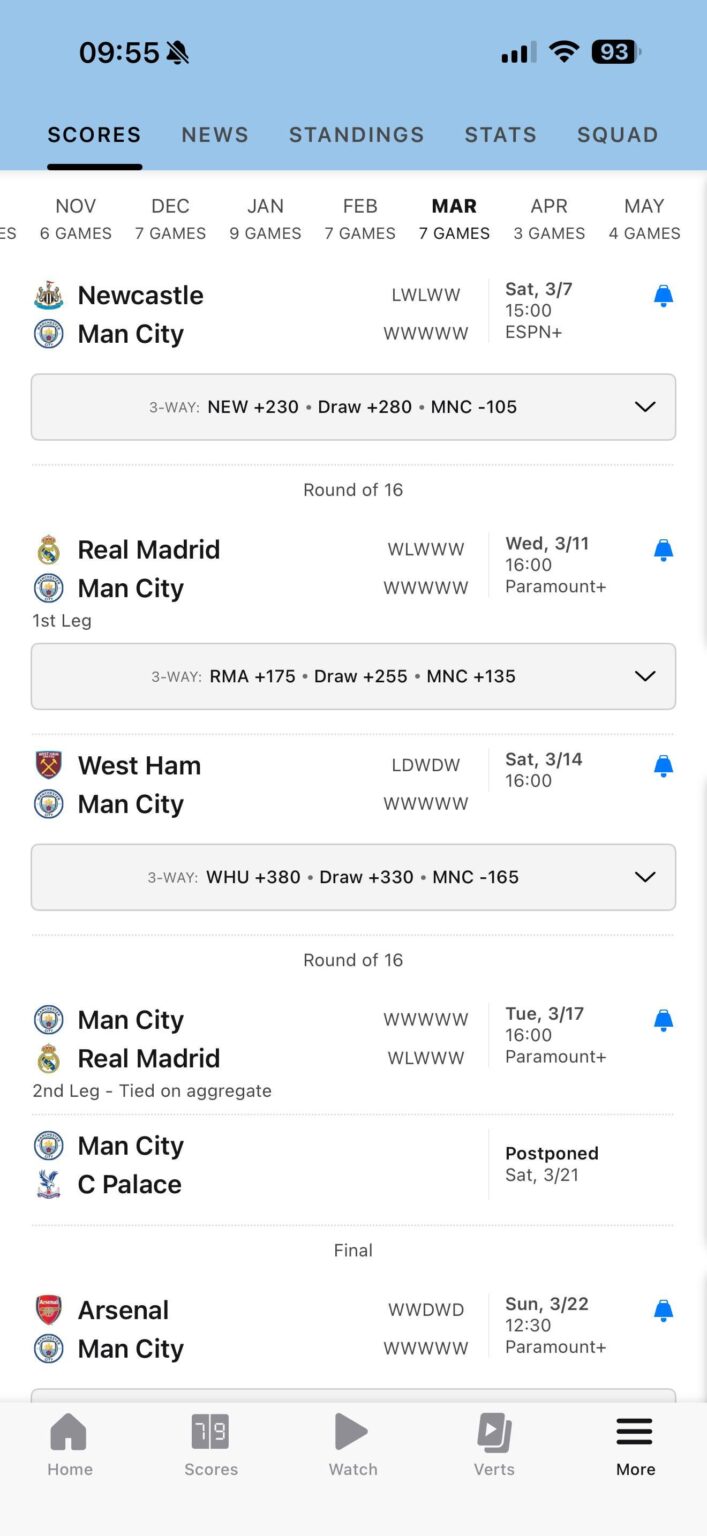Go to the Home tab
This screenshot has width=707, height=1536.
69,1445
